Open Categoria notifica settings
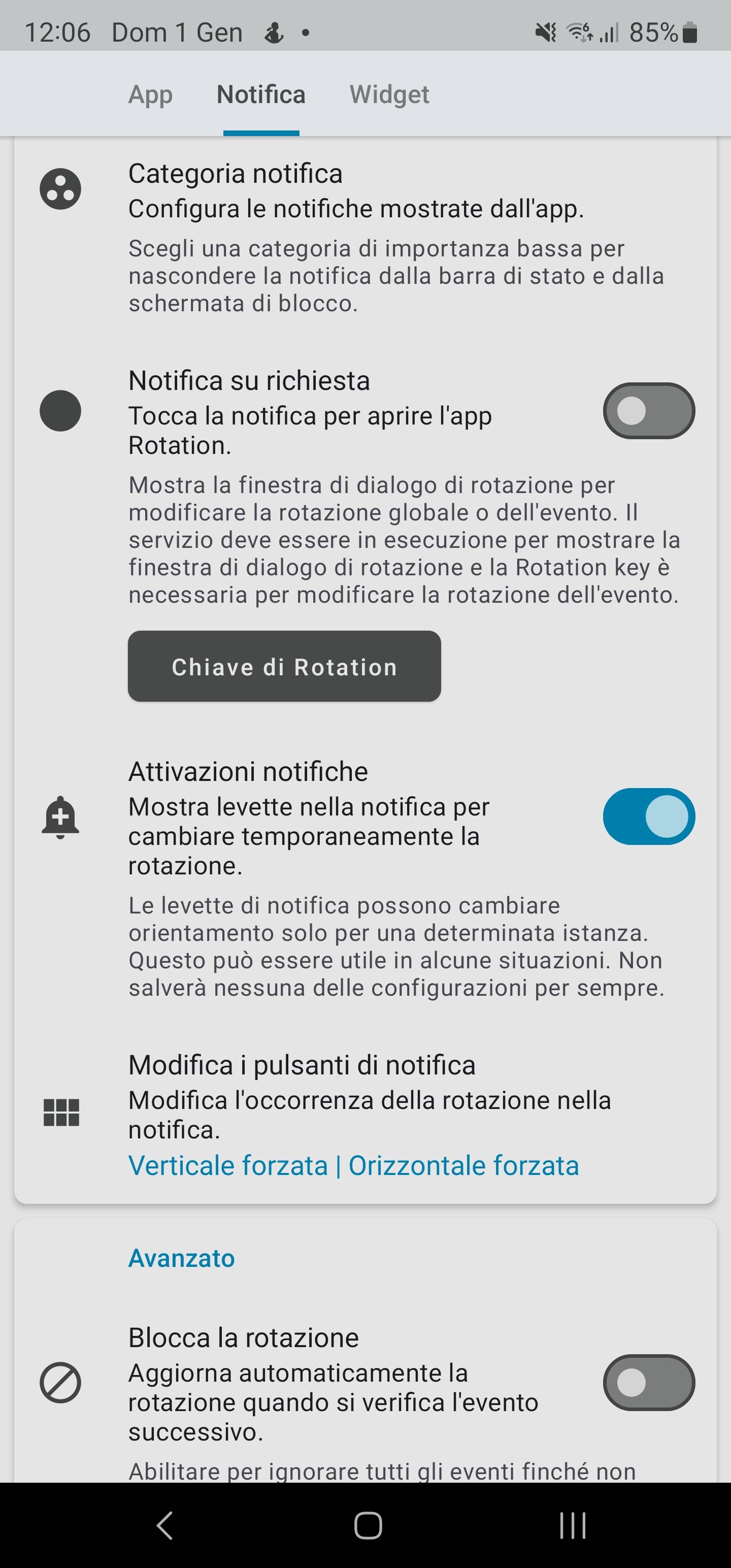Screen dimensions: 731x1568 click(365, 238)
